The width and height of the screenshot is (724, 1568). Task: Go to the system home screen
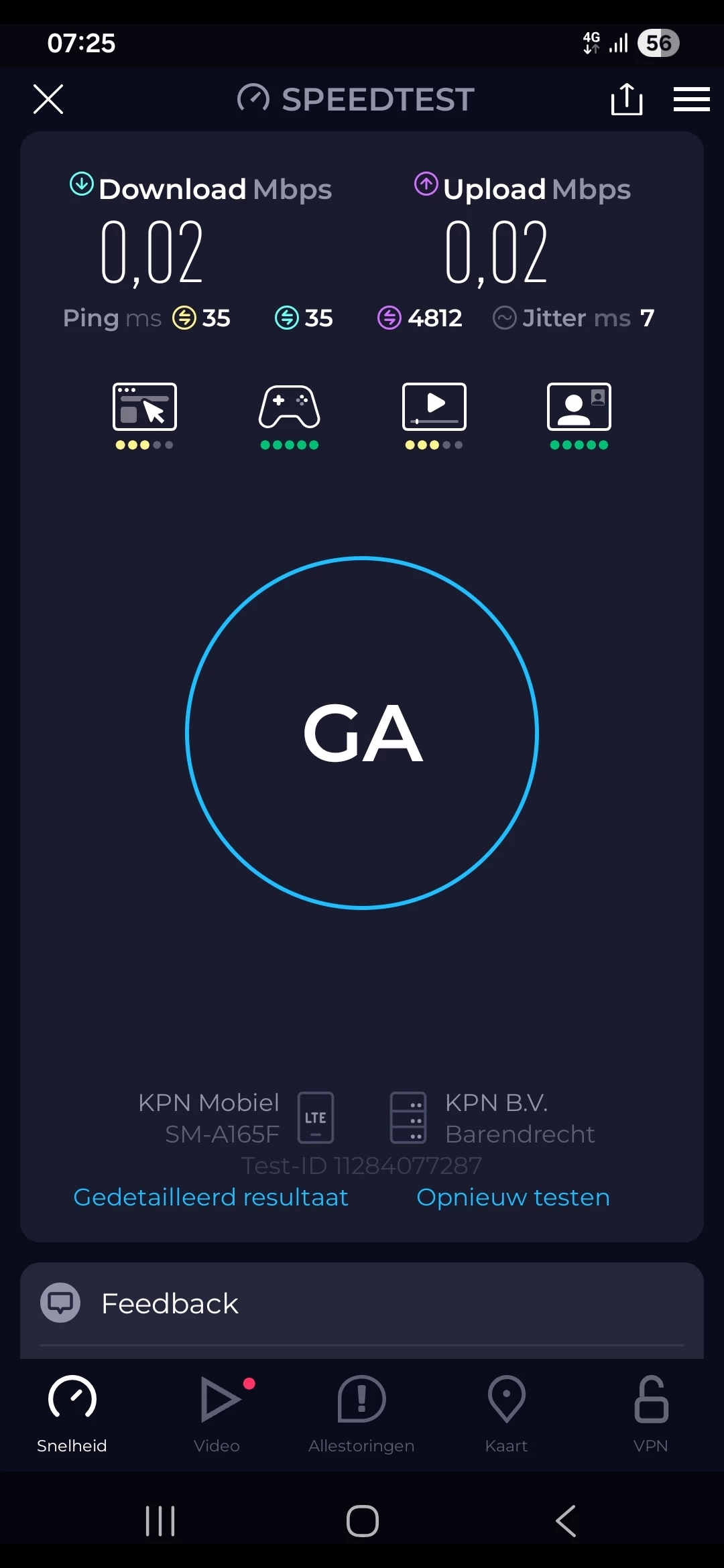(362, 1520)
